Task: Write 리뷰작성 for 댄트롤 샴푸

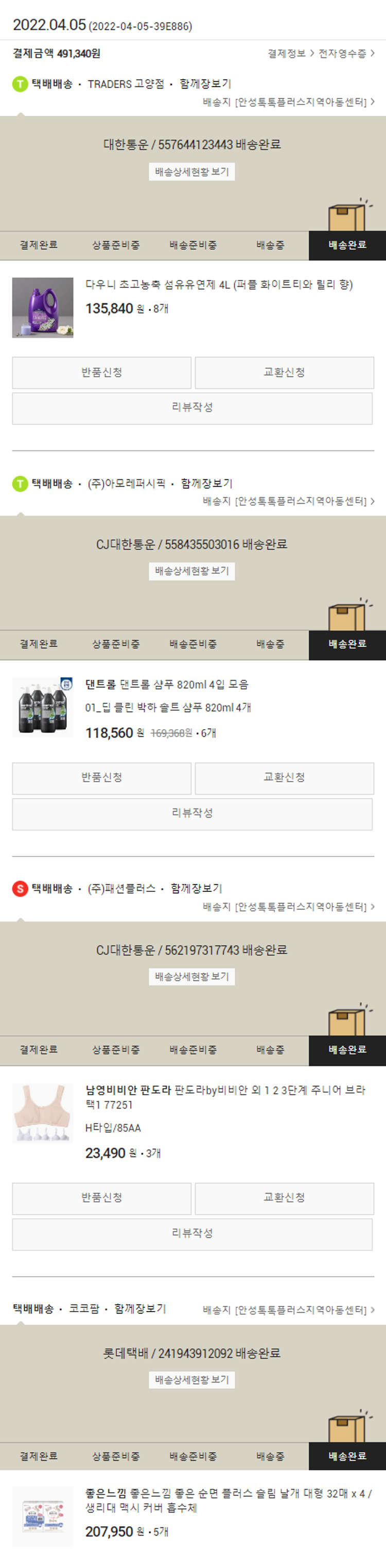Action: click(x=192, y=813)
